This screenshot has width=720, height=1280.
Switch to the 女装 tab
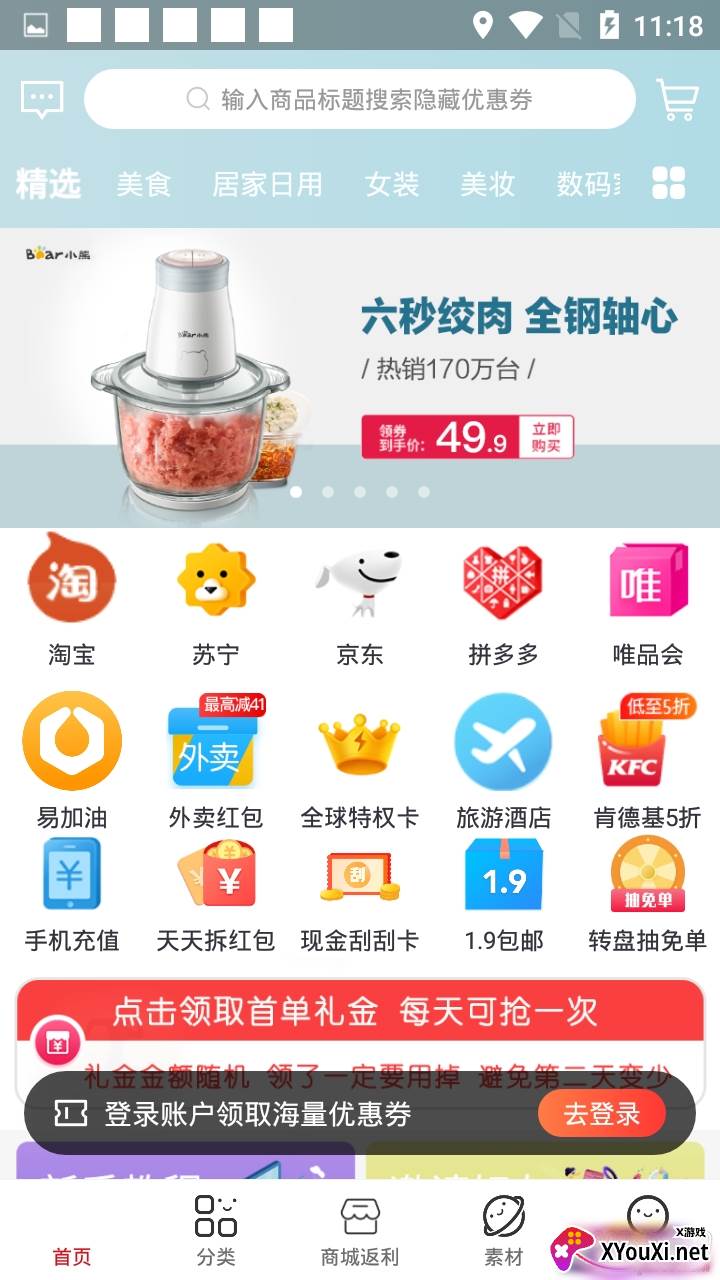(x=391, y=184)
